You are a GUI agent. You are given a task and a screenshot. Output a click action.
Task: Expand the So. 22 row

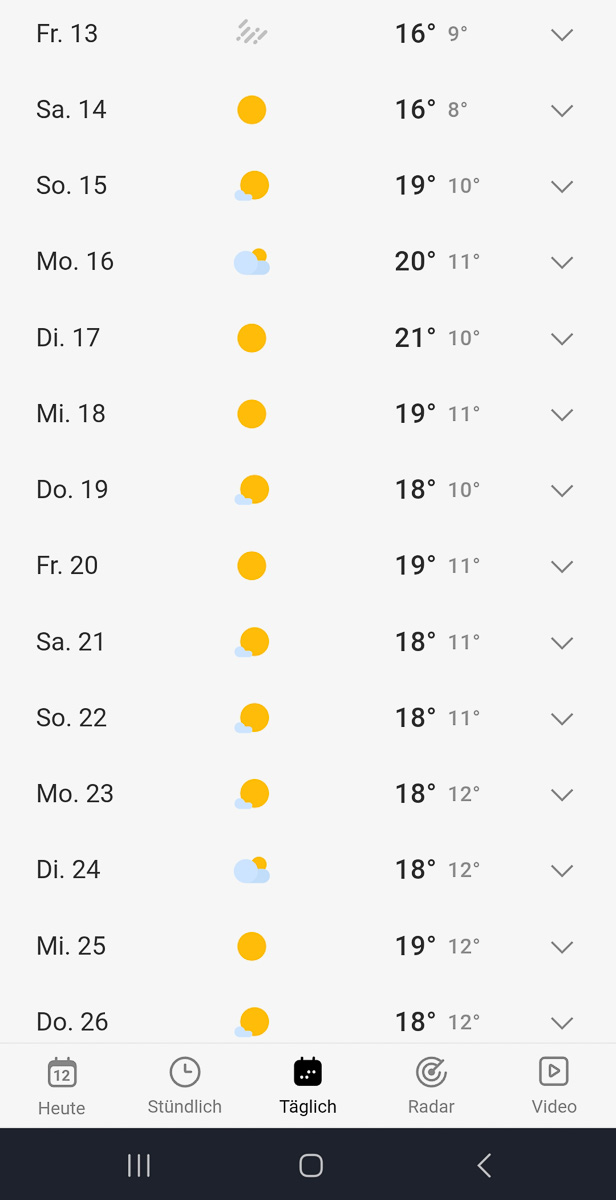(562, 719)
